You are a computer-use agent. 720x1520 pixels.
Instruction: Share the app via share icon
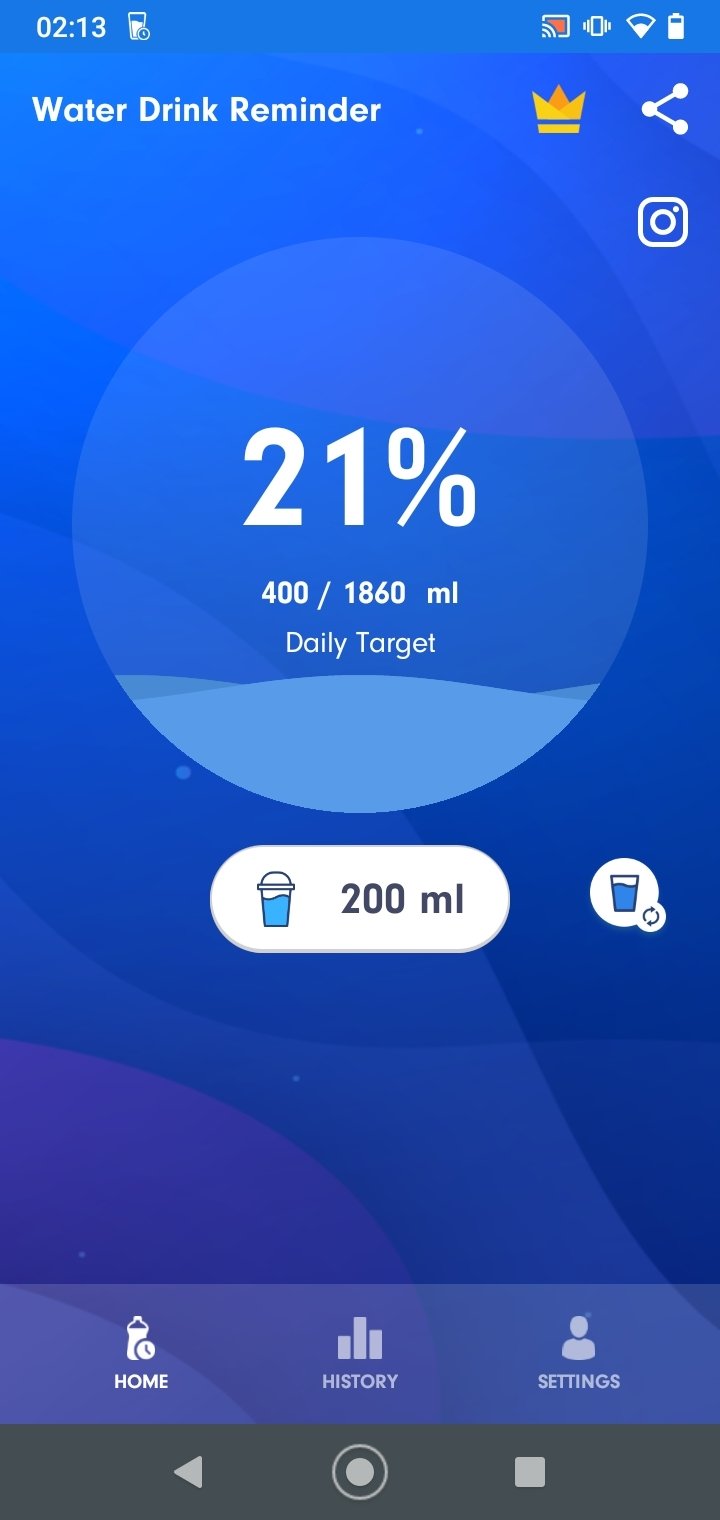(x=665, y=109)
